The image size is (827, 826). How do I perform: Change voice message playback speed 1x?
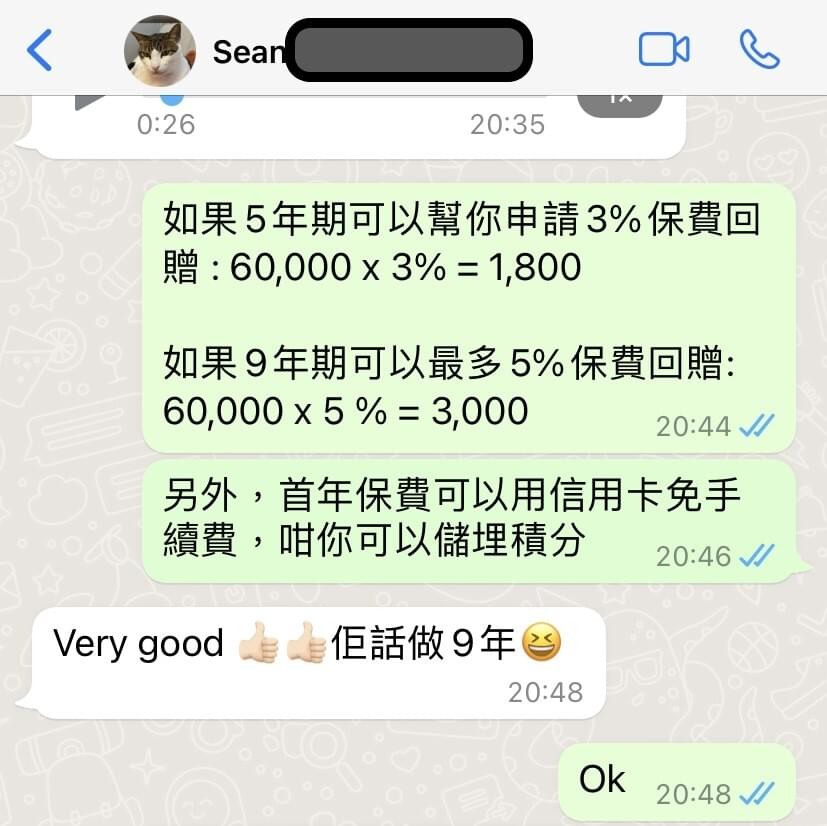pyautogui.click(x=620, y=102)
